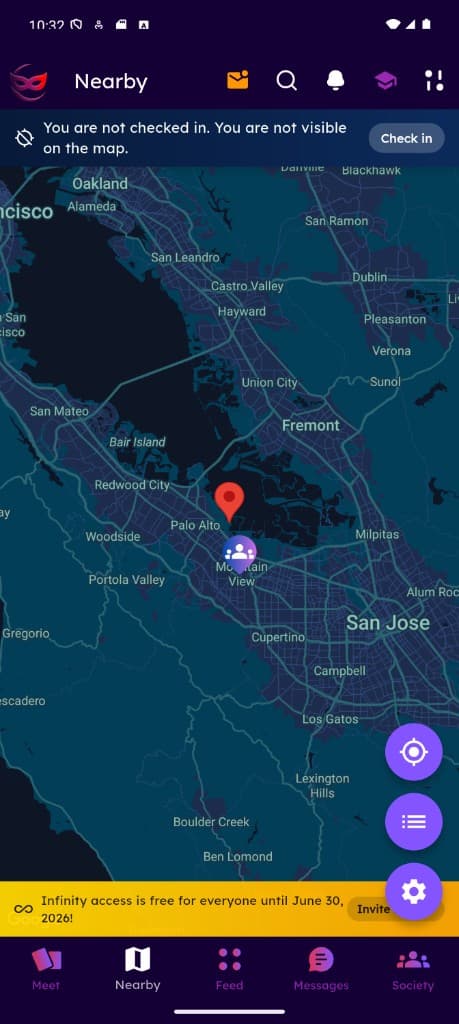
Task: Open the list view button
Action: point(414,822)
